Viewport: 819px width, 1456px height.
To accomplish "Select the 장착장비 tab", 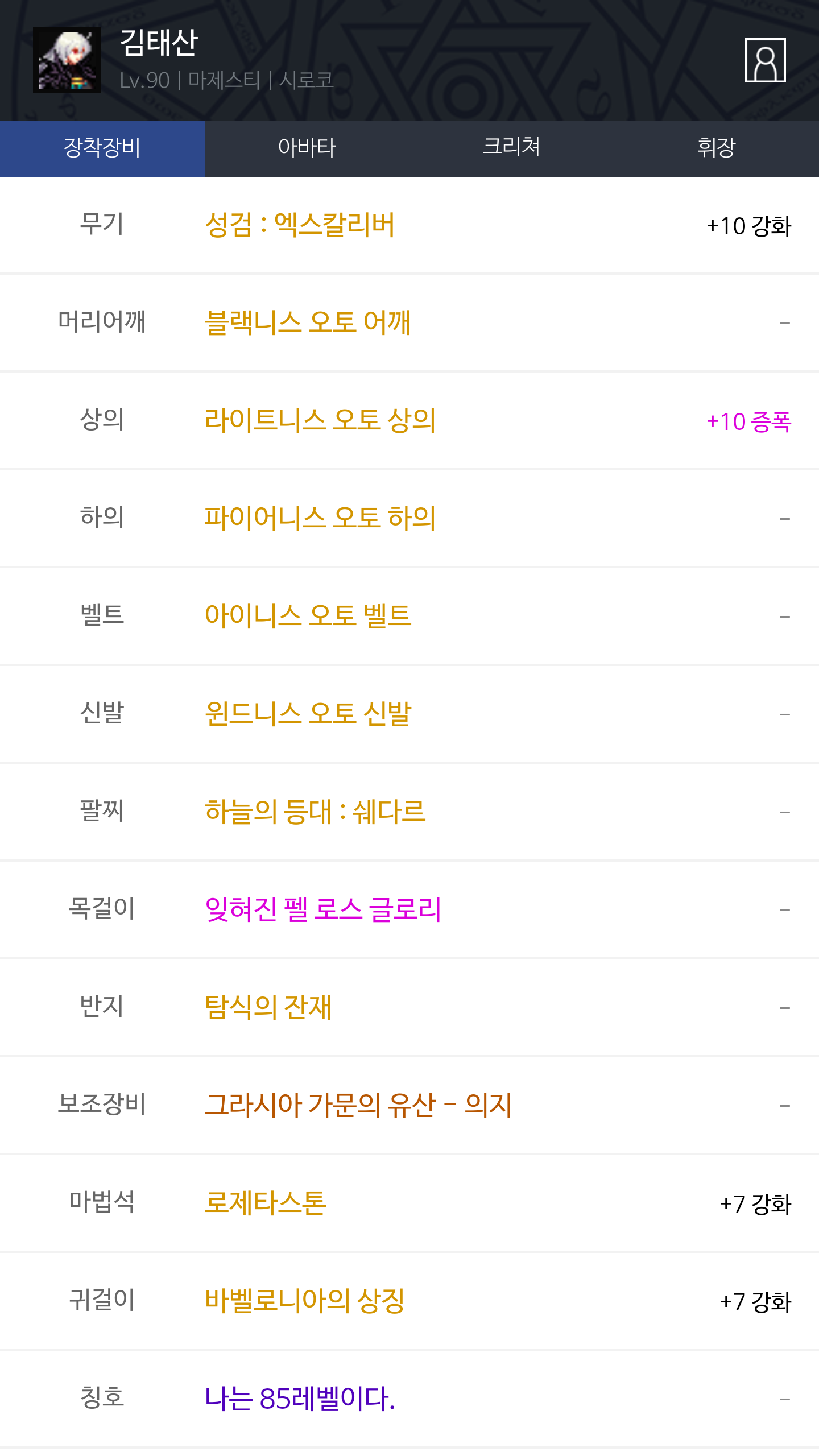I will click(x=102, y=148).
